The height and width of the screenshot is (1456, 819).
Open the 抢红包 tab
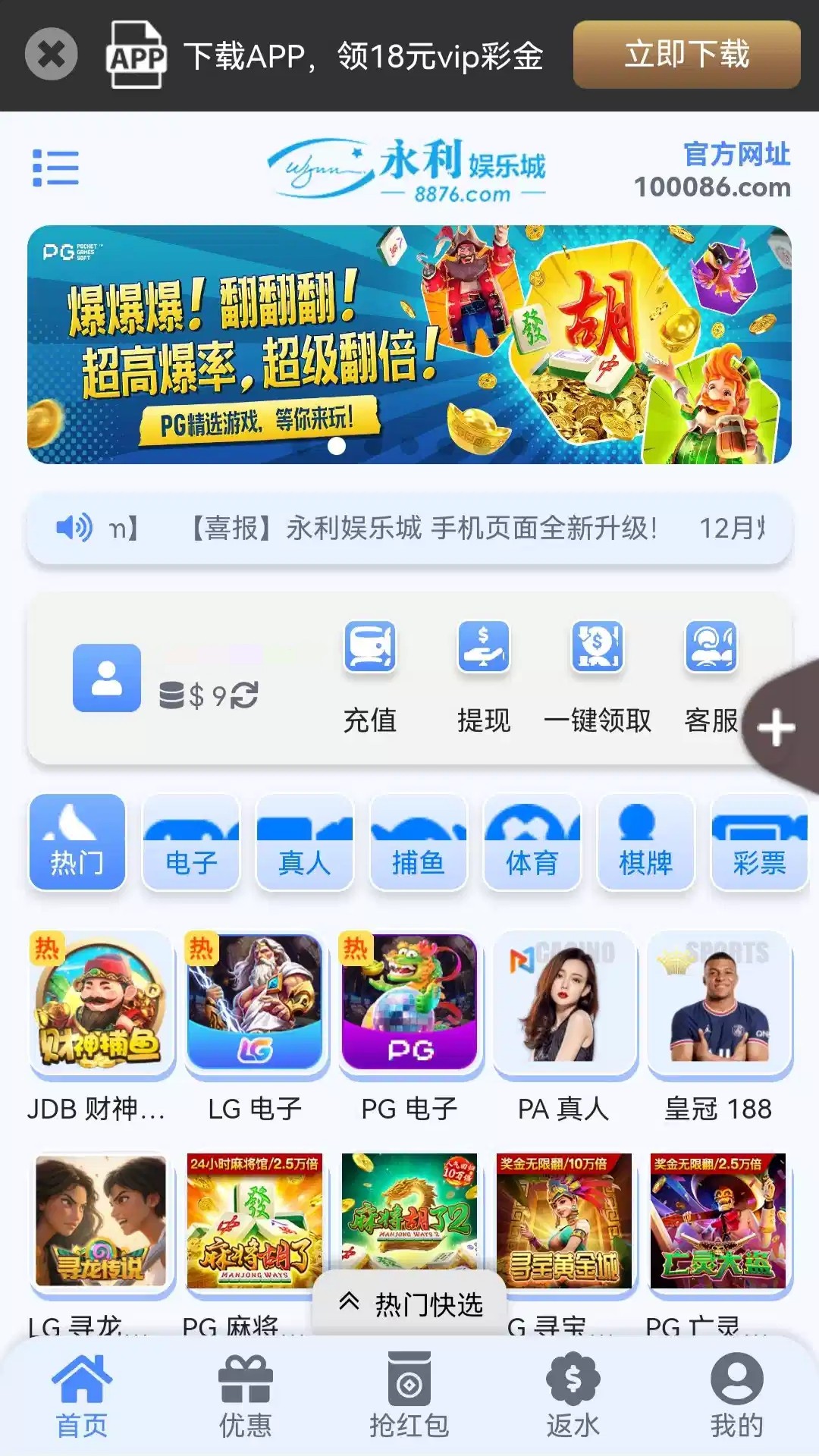coord(409,1397)
